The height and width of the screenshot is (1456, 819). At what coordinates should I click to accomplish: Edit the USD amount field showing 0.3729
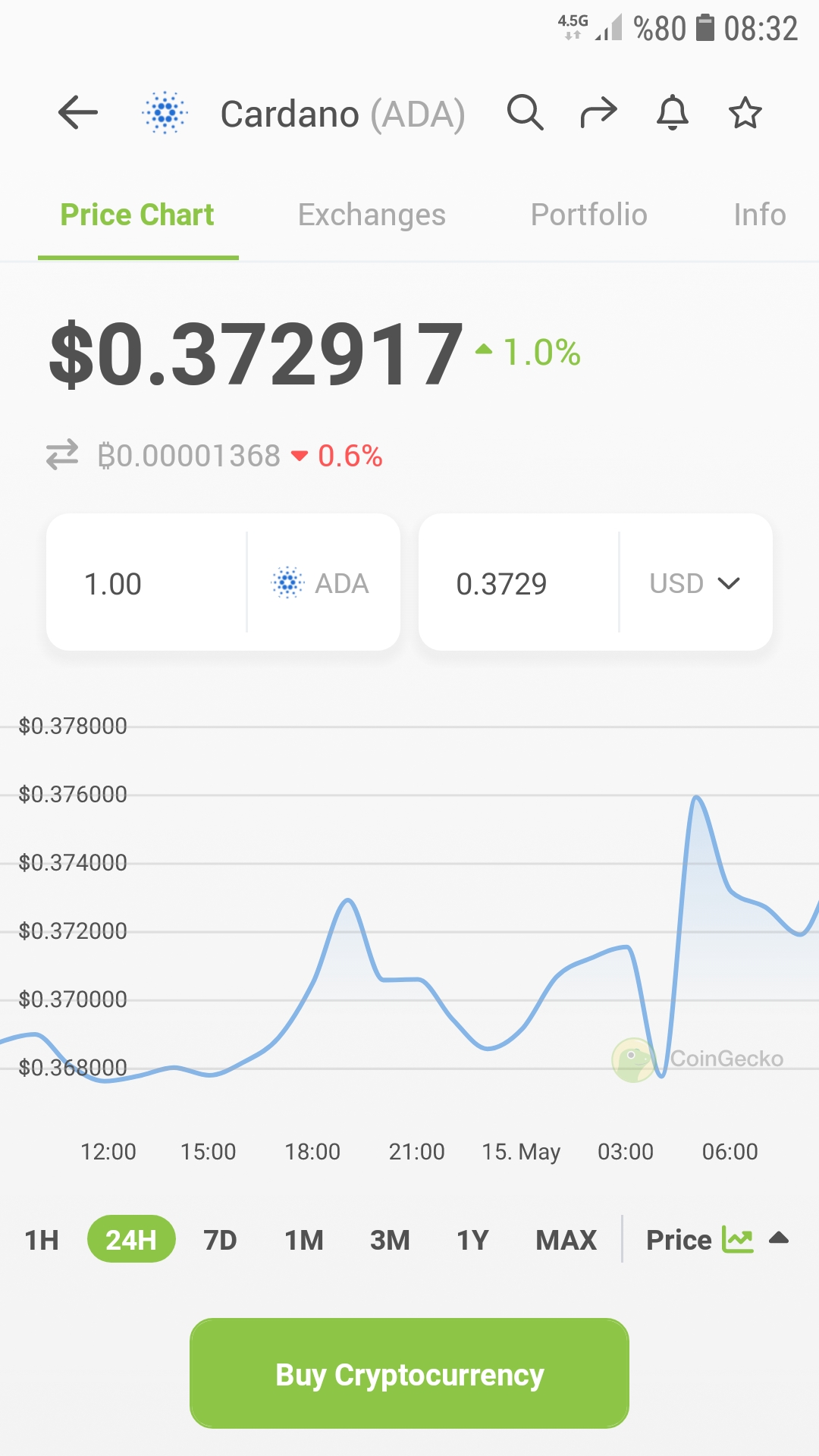[x=519, y=582]
